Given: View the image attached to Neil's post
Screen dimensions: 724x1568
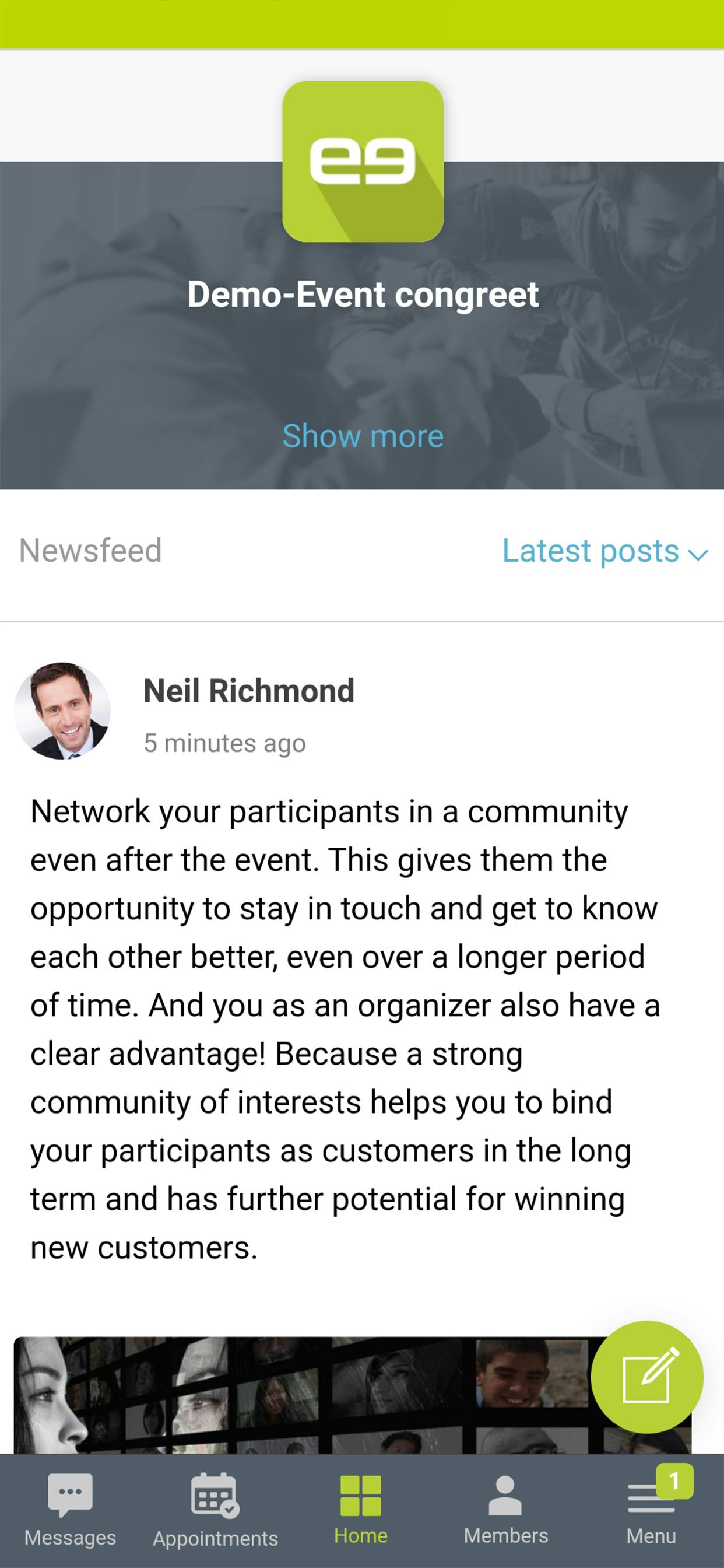Looking at the screenshot, I should [x=304, y=1394].
